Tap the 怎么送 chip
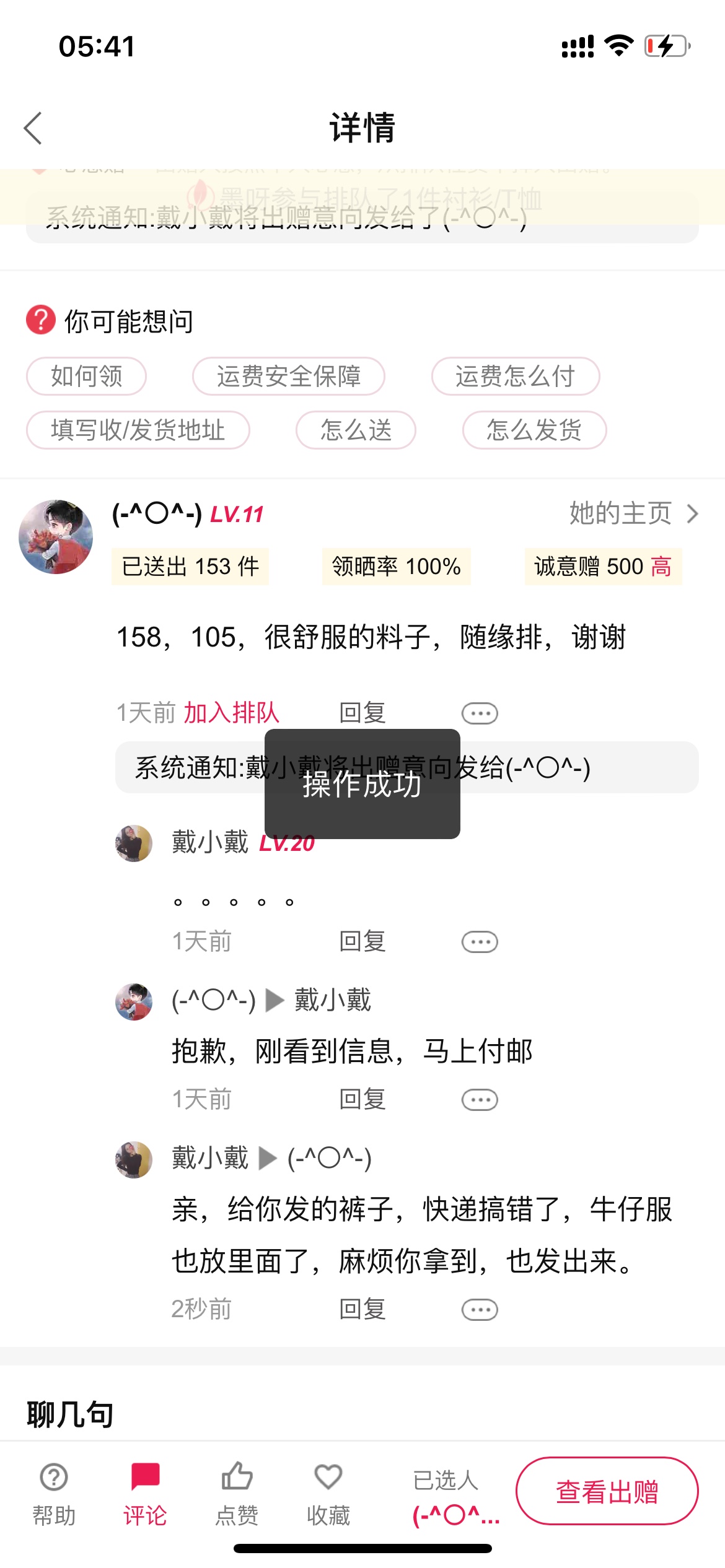Viewport: 725px width, 1568px height. pos(356,430)
